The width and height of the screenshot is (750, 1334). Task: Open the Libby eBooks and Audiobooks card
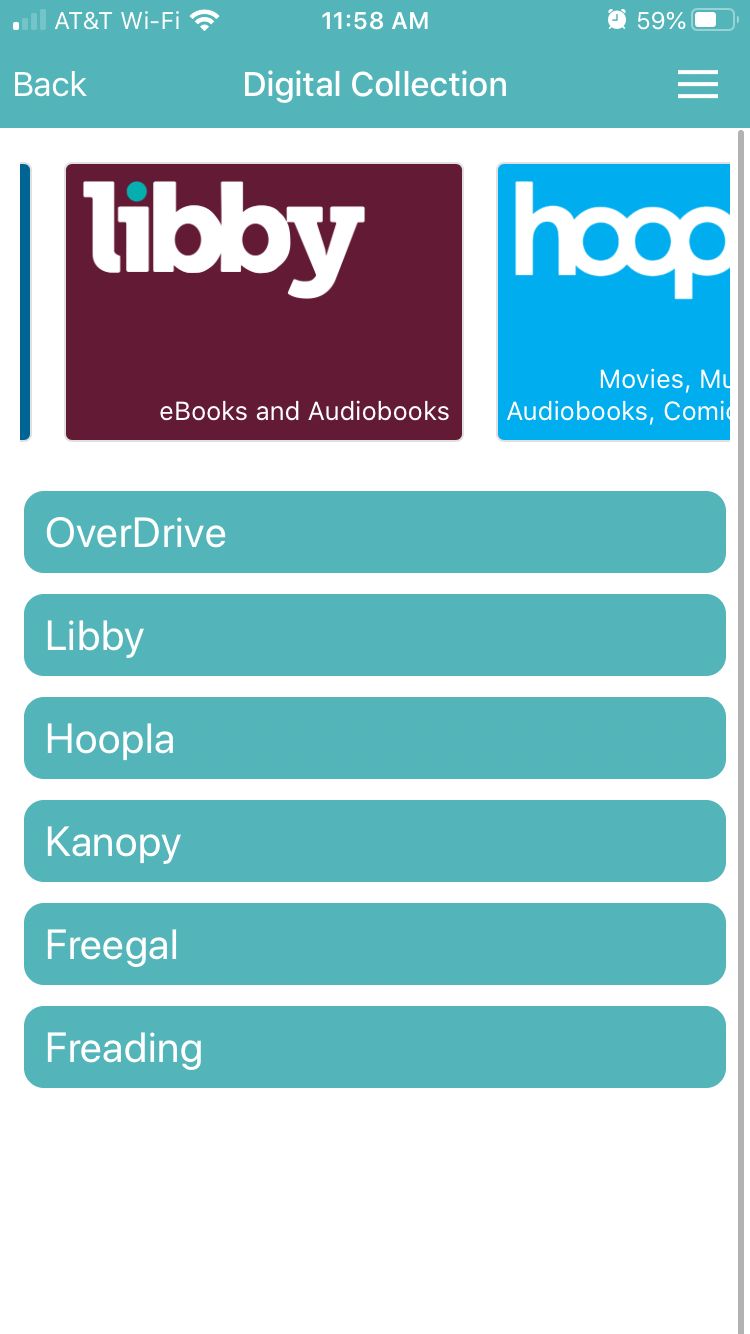click(x=264, y=302)
